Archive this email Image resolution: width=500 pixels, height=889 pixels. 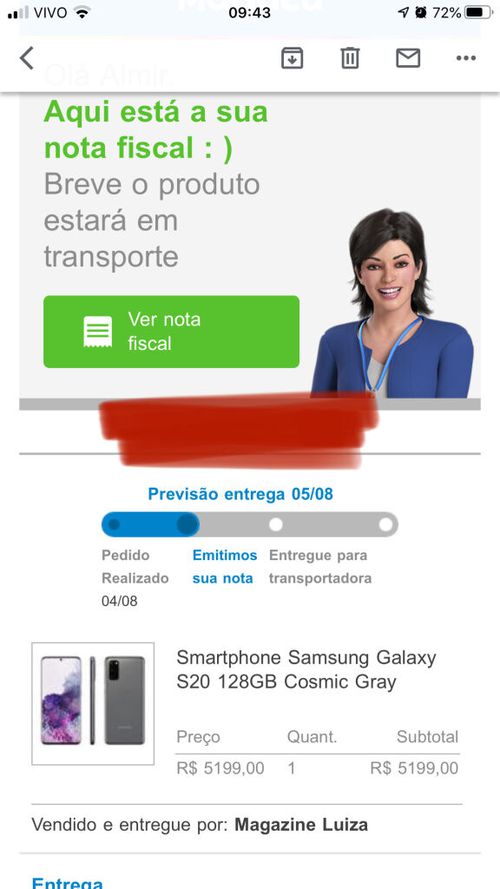tap(292, 58)
